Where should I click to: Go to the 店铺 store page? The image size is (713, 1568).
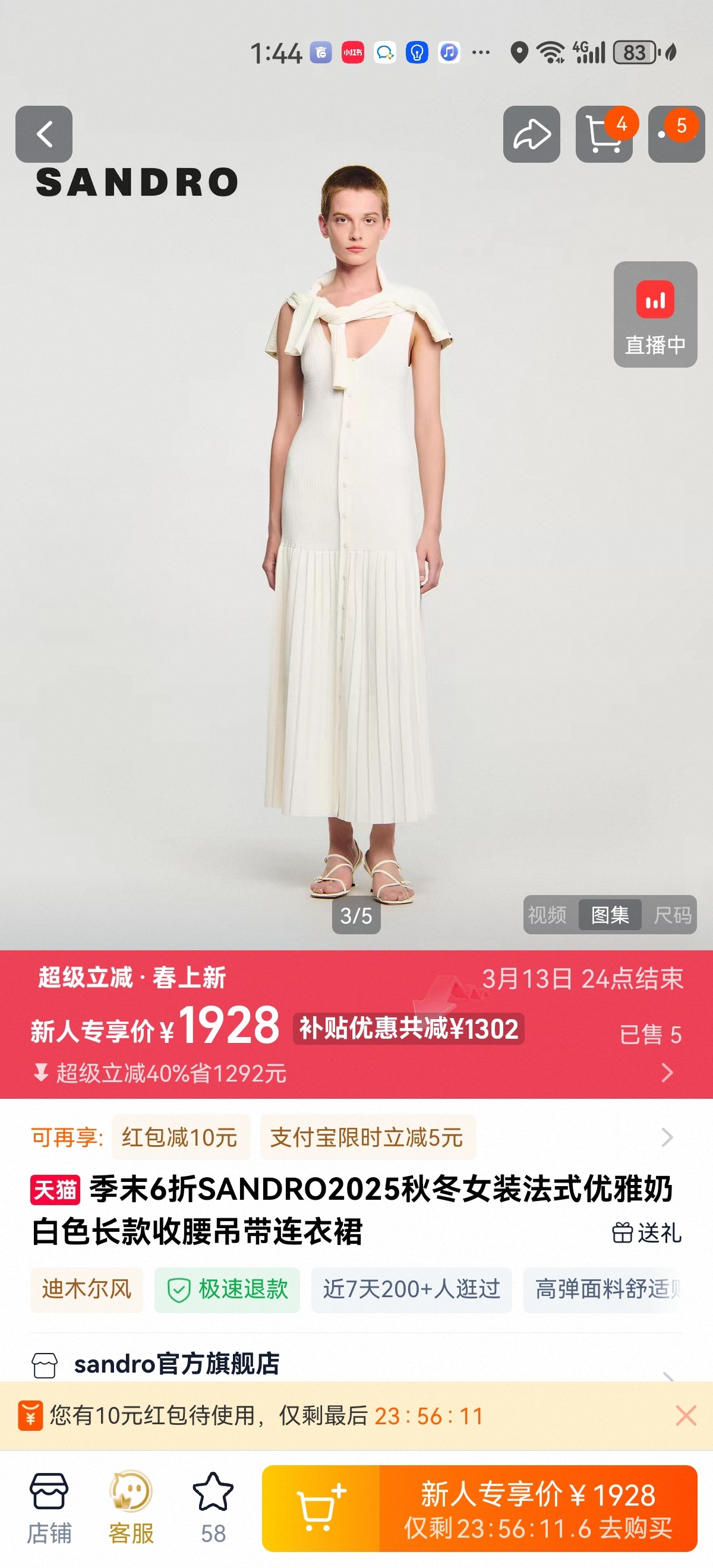click(x=49, y=1509)
